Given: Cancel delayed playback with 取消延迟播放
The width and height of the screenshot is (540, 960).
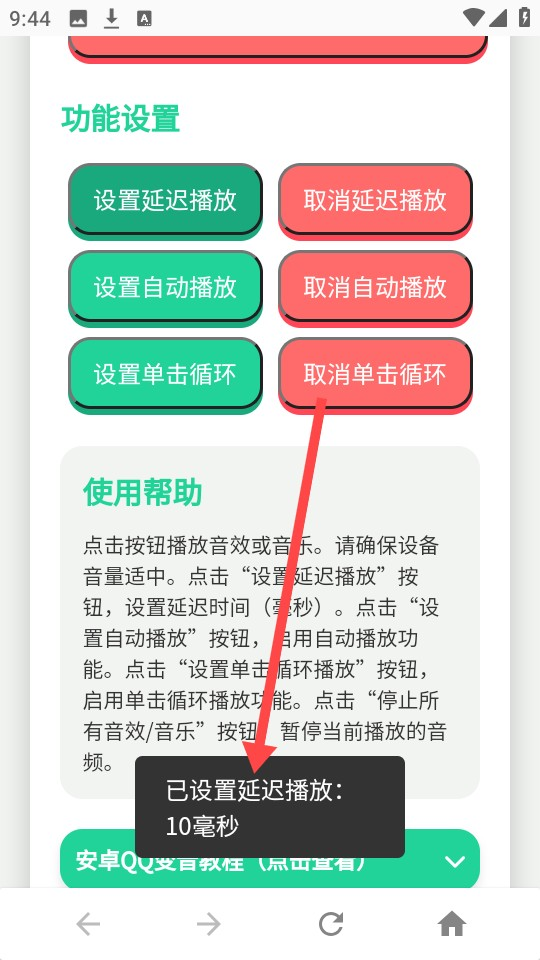Looking at the screenshot, I should click(x=375, y=200).
